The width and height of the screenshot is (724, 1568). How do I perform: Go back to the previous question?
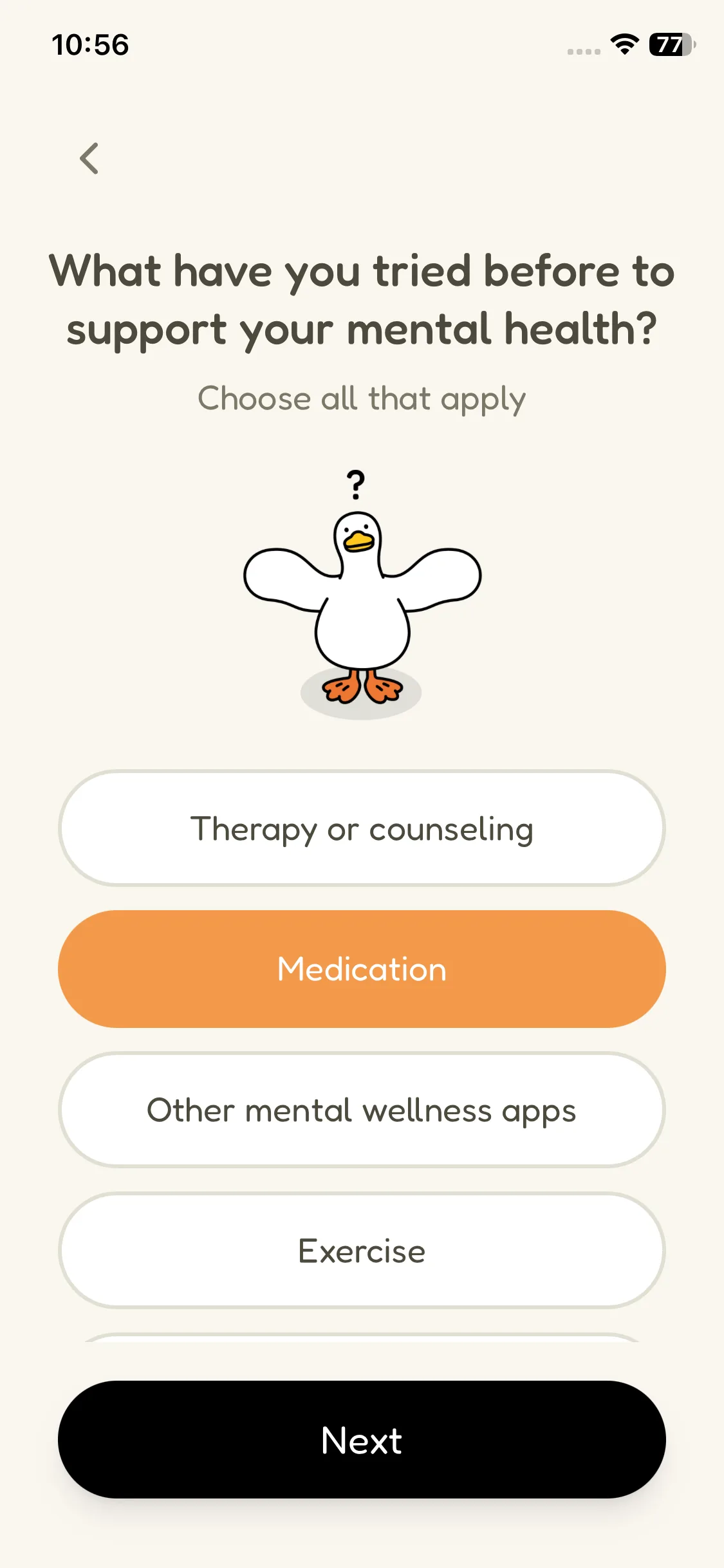89,158
